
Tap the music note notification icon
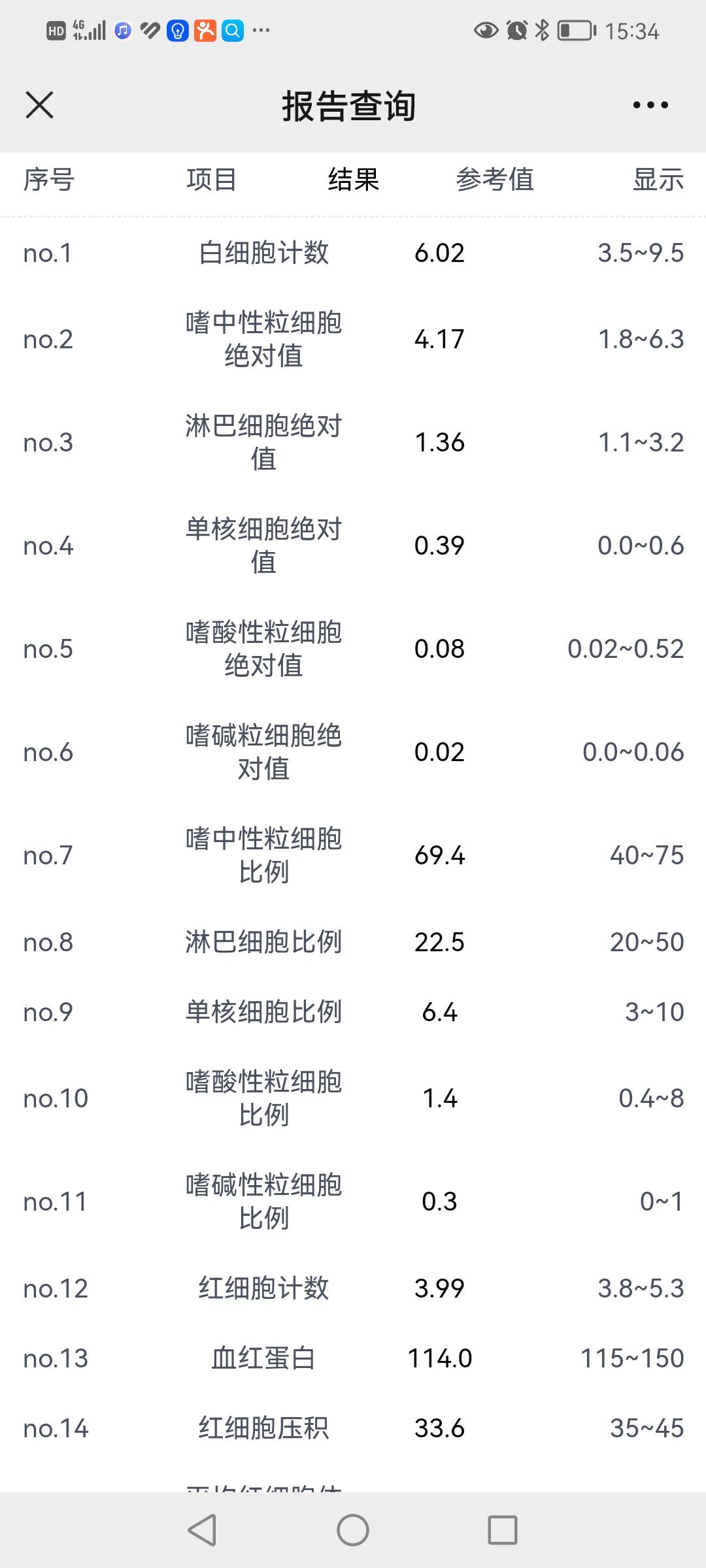(121, 31)
